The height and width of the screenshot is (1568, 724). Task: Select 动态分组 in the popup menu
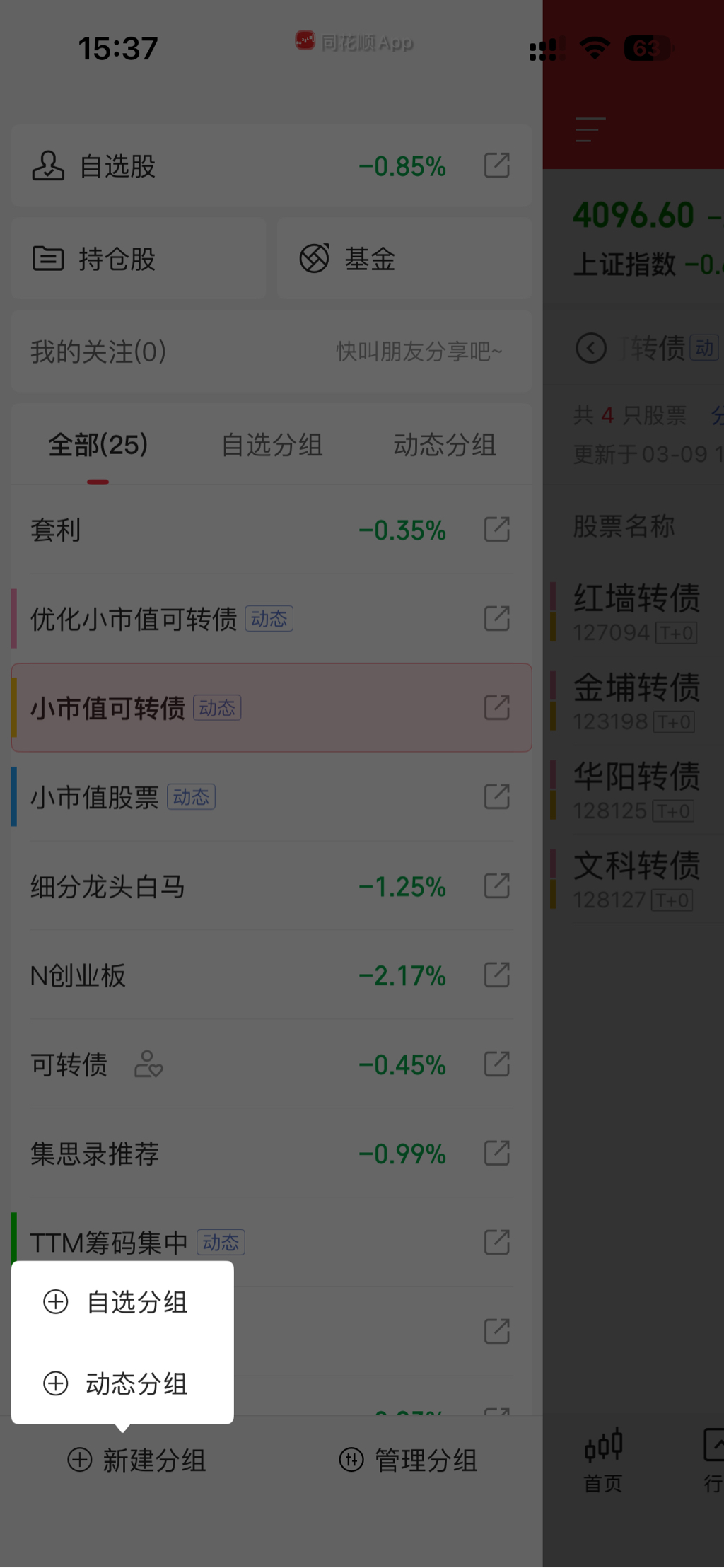coord(122,1383)
